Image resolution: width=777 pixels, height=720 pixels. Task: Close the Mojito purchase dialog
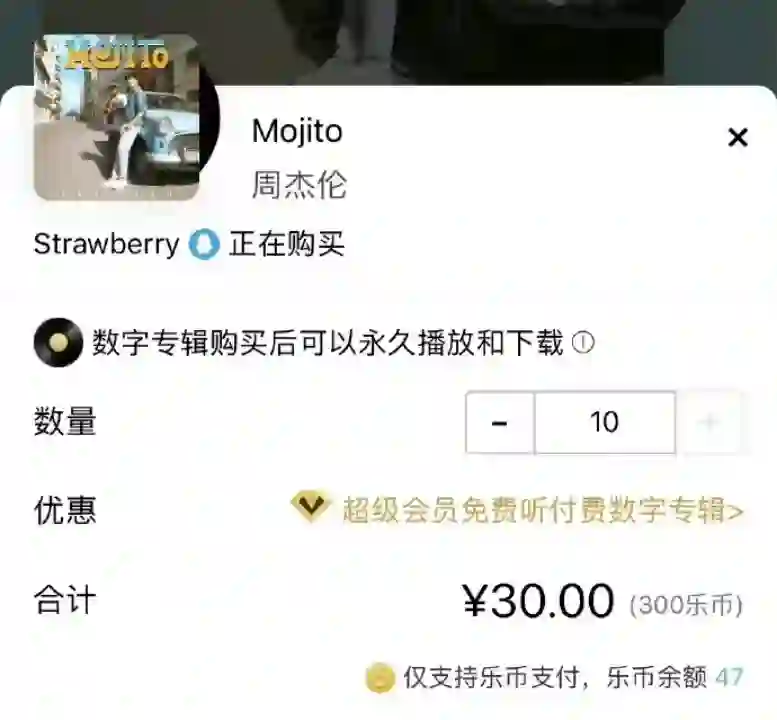(737, 138)
